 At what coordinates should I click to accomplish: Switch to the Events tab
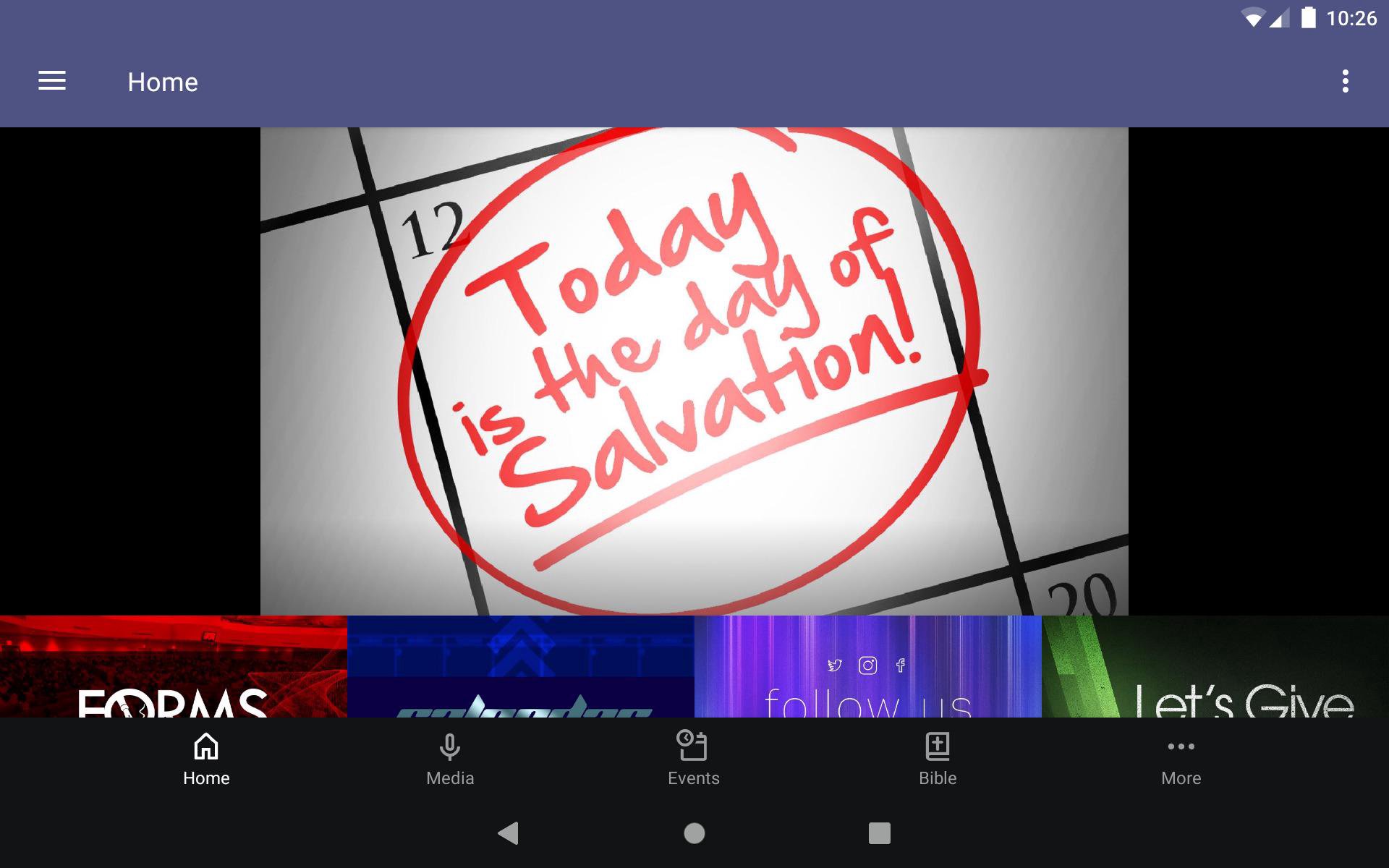pyautogui.click(x=693, y=759)
